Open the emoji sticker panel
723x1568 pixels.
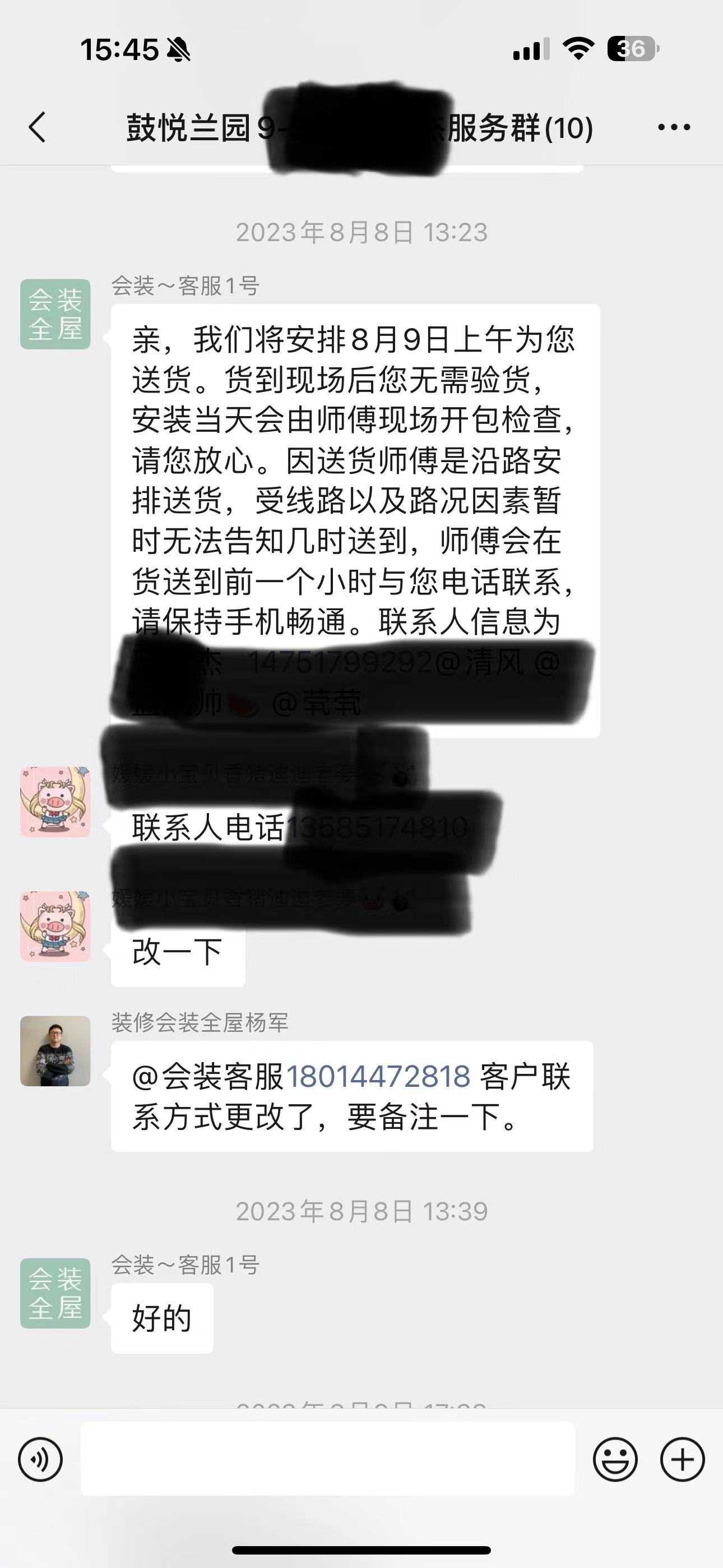click(x=615, y=1459)
